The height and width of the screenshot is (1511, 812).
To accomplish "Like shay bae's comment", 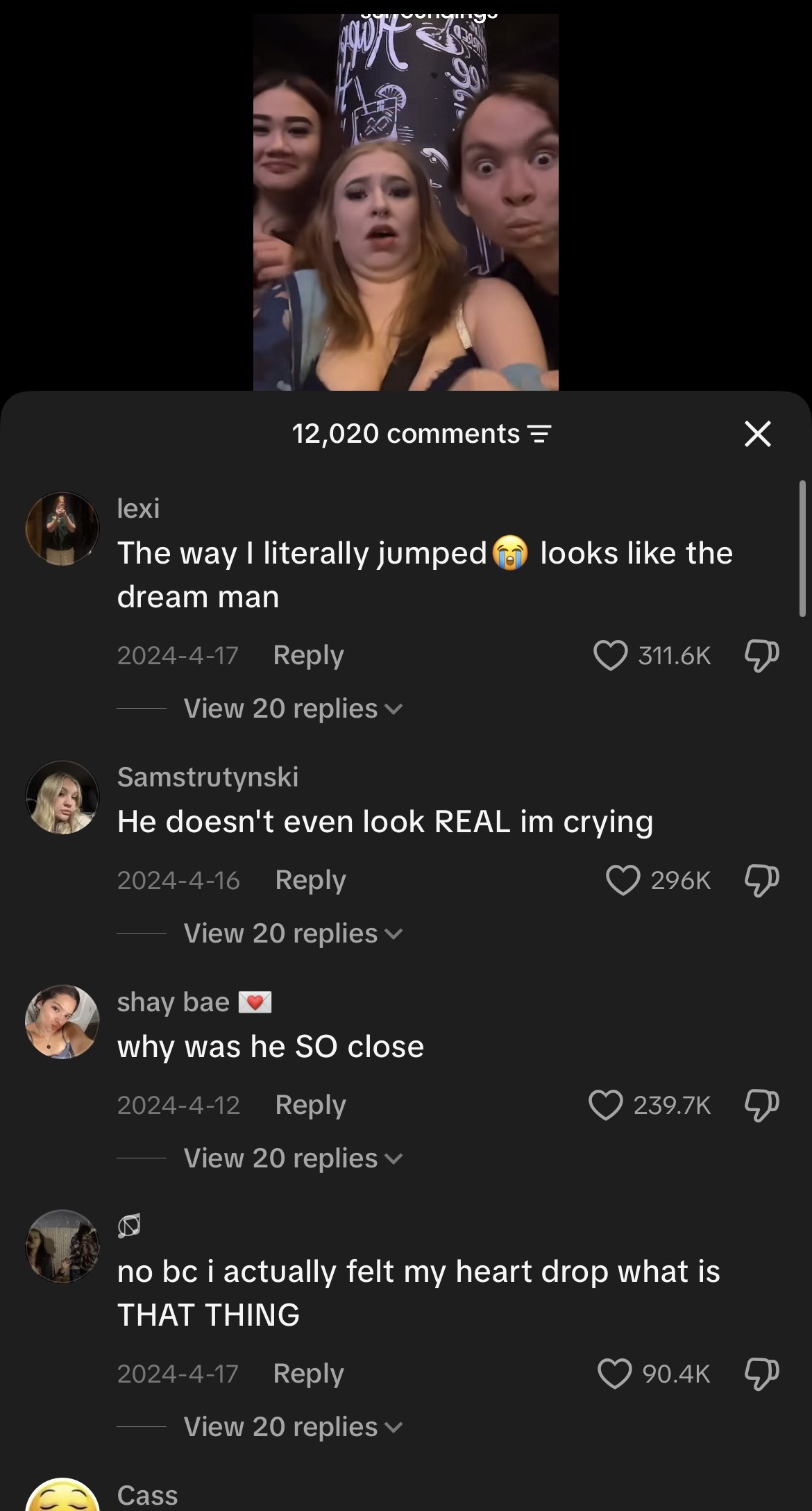I will pyautogui.click(x=606, y=1105).
